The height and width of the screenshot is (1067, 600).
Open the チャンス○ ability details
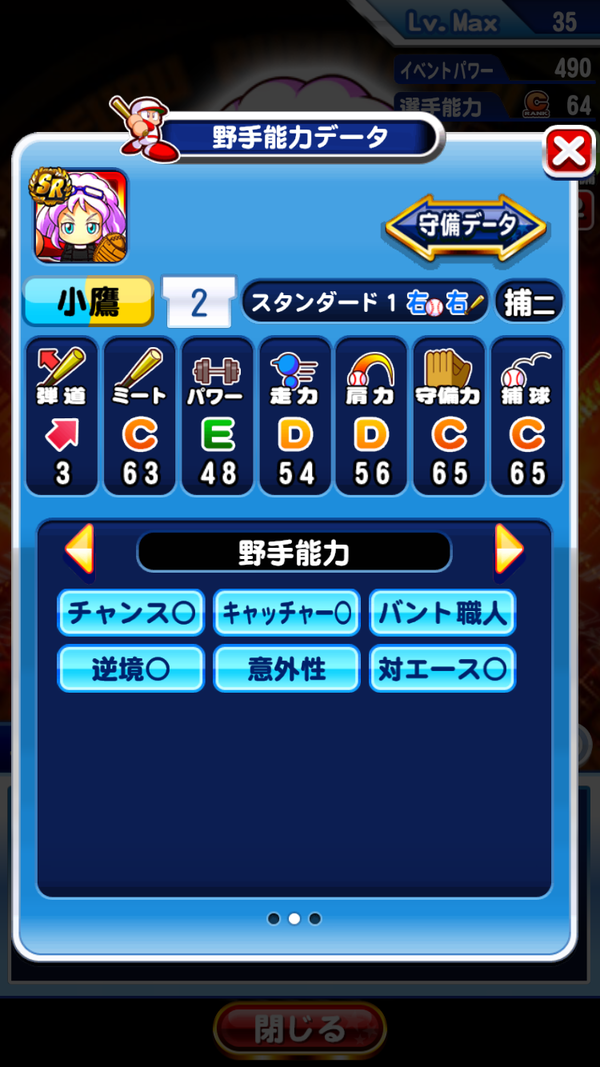(131, 613)
